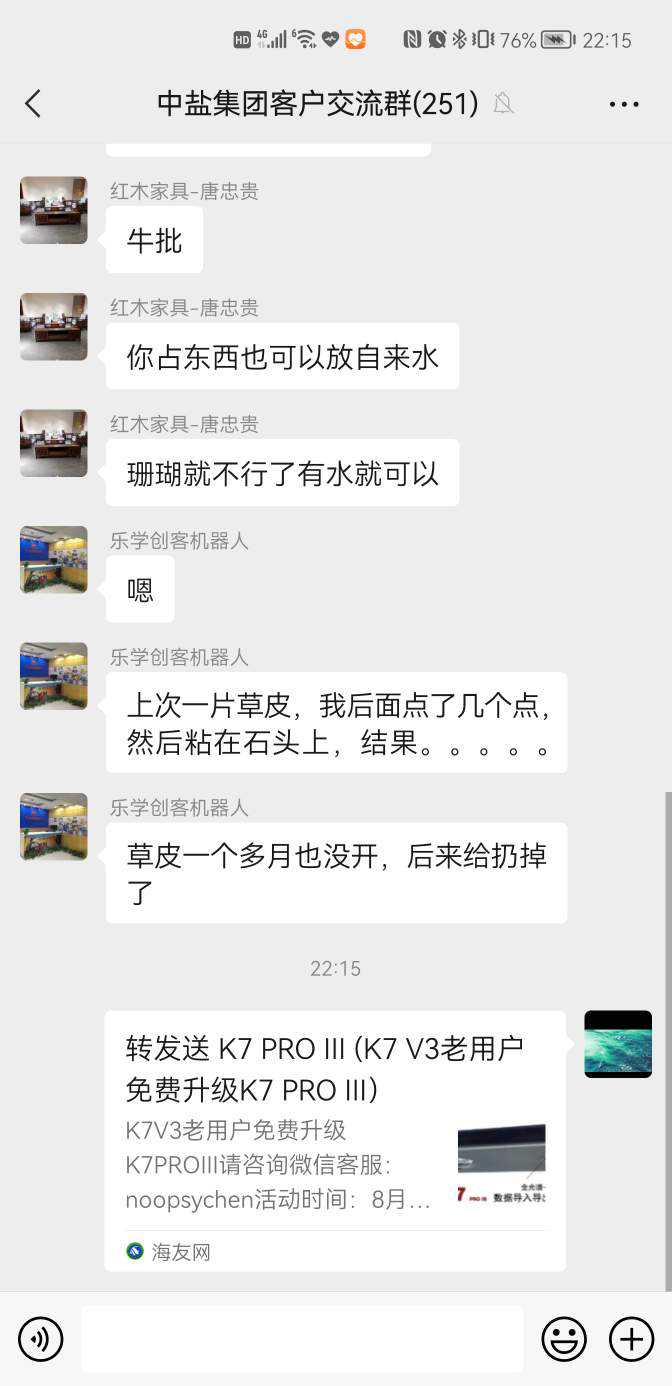Screen dimensions: 672x1386
Task: Open the avatar beside 草皮一个多月也没开
Action: tap(54, 827)
